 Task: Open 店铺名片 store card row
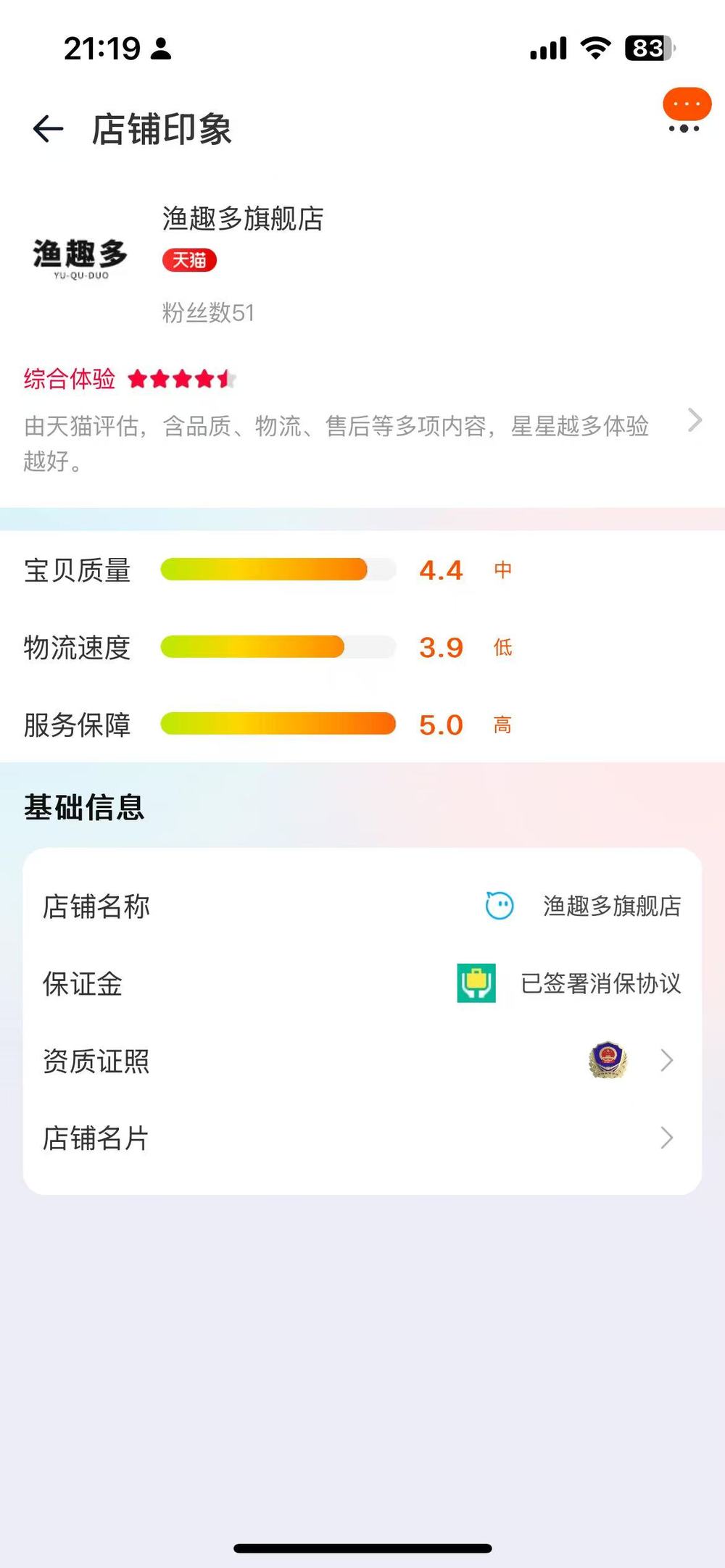[361, 1138]
